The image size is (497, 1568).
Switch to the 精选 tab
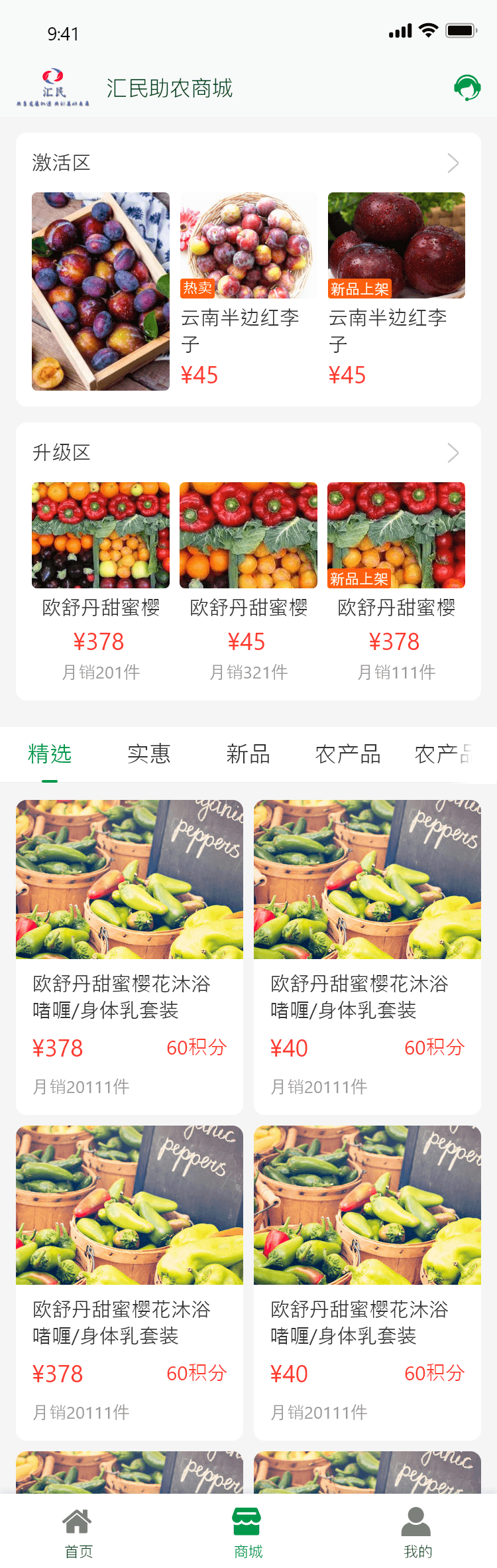[x=50, y=754]
